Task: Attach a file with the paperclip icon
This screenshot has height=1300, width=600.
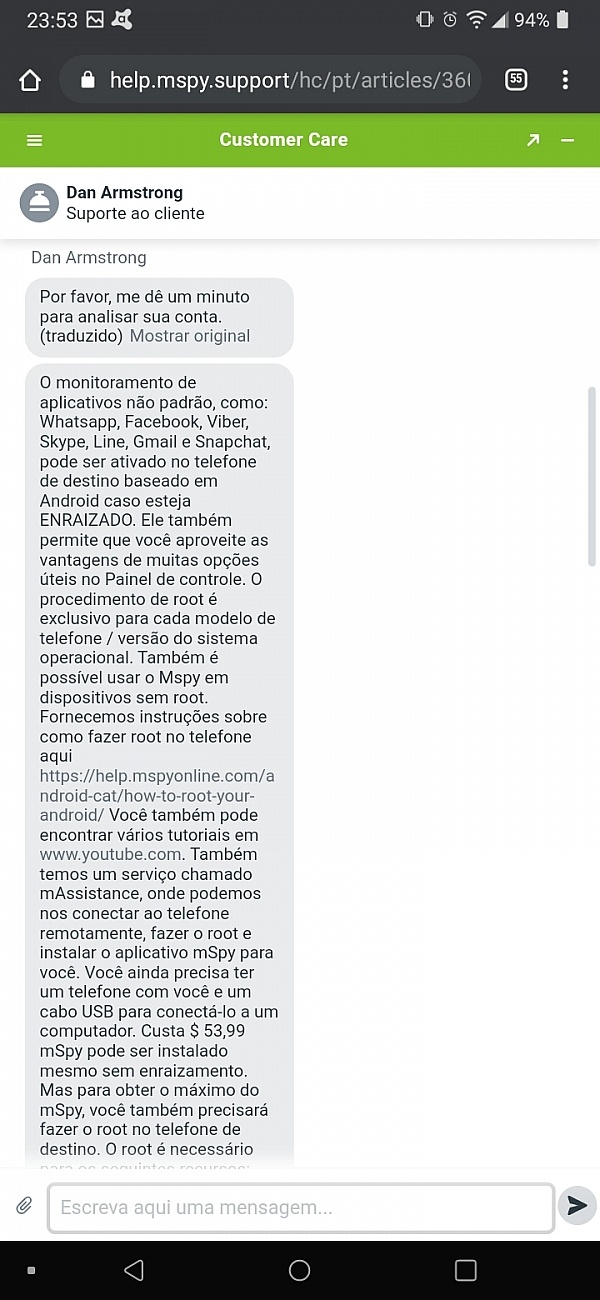Action: pyautogui.click(x=25, y=1206)
